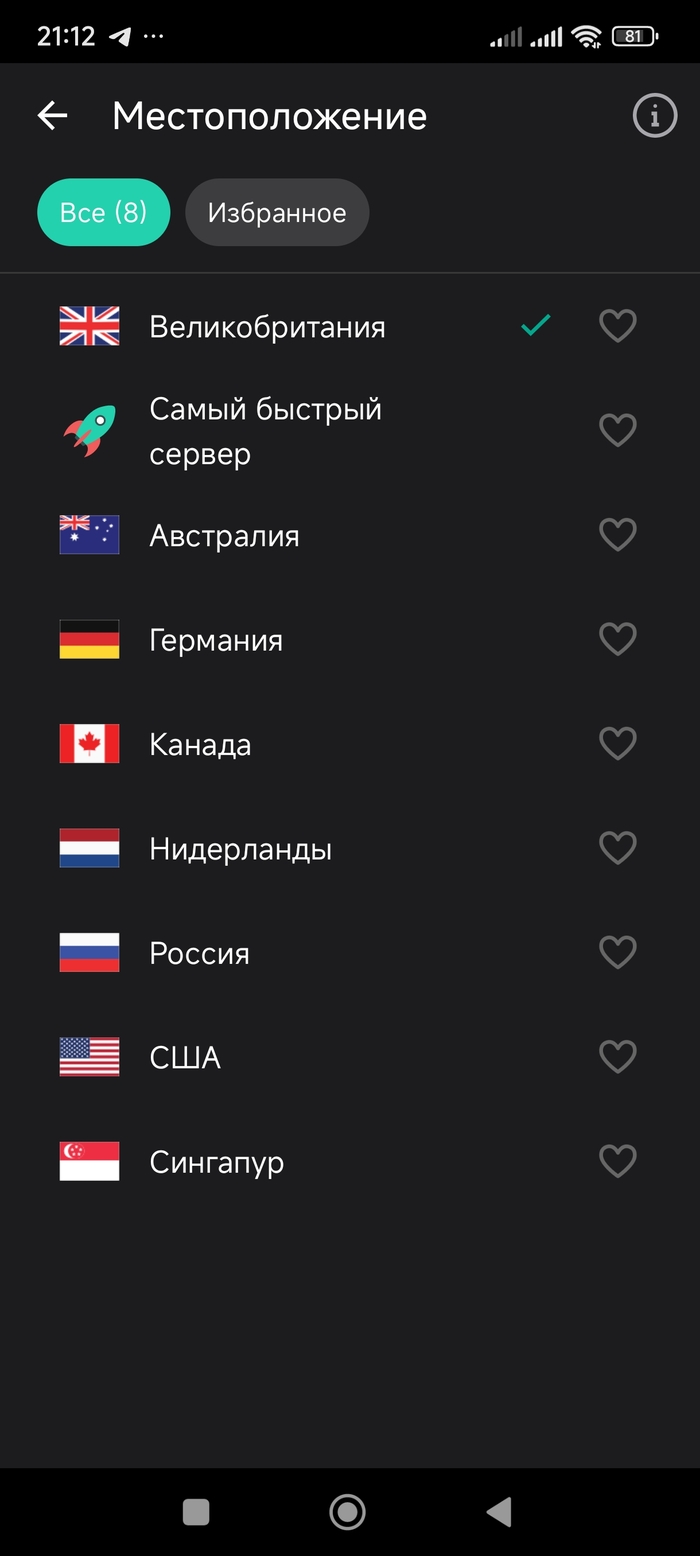Connect to the Австралия location
The image size is (700, 1556).
coord(224,536)
